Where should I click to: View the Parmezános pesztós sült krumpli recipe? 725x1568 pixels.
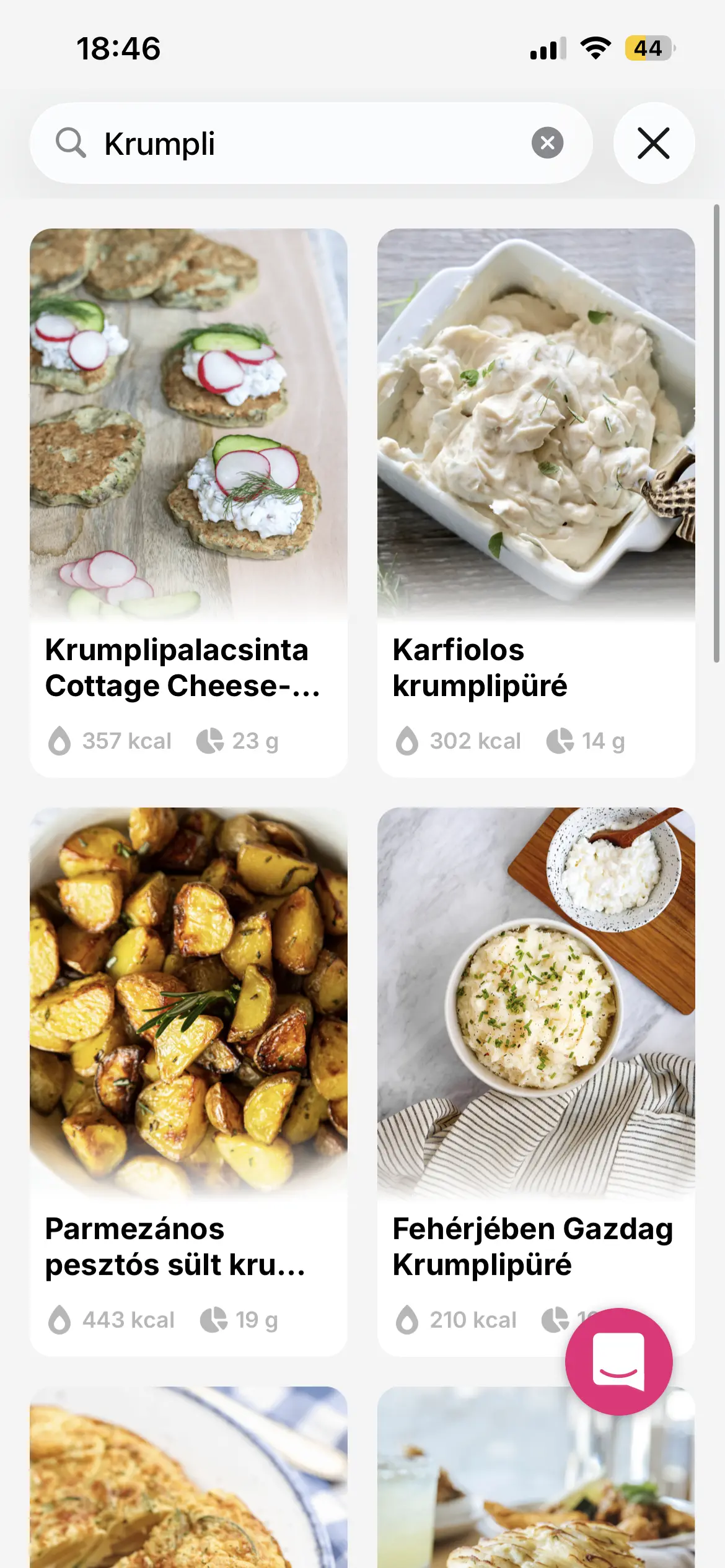(x=188, y=1081)
